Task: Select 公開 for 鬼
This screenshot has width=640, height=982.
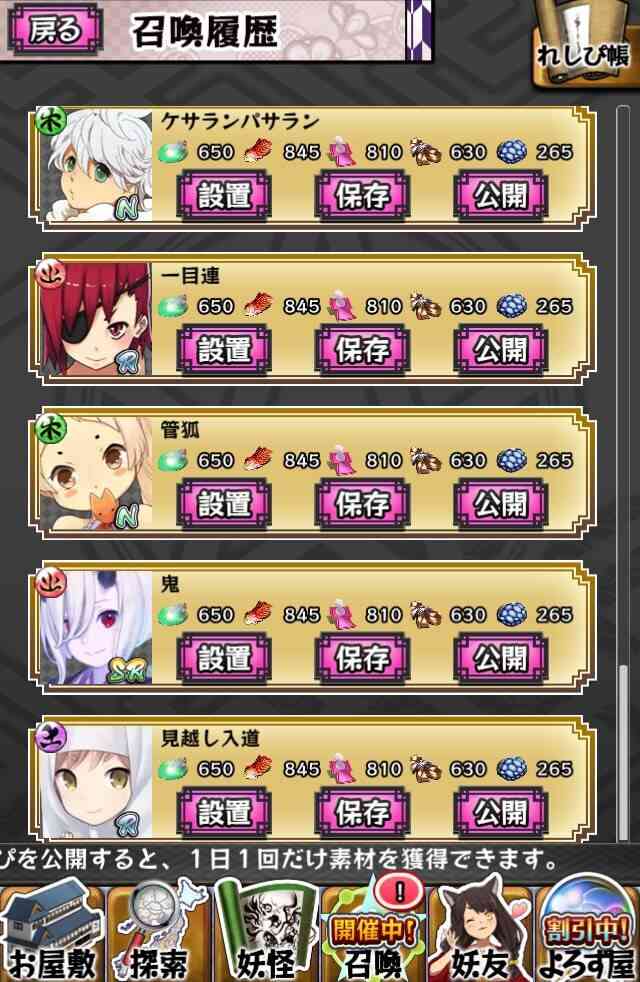Action: 500,657
